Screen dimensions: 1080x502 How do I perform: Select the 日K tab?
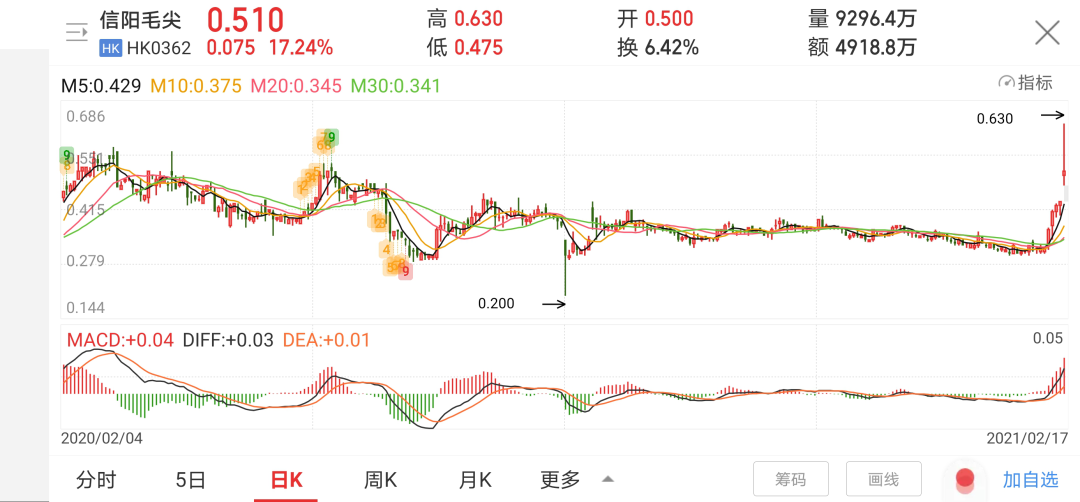coord(284,479)
